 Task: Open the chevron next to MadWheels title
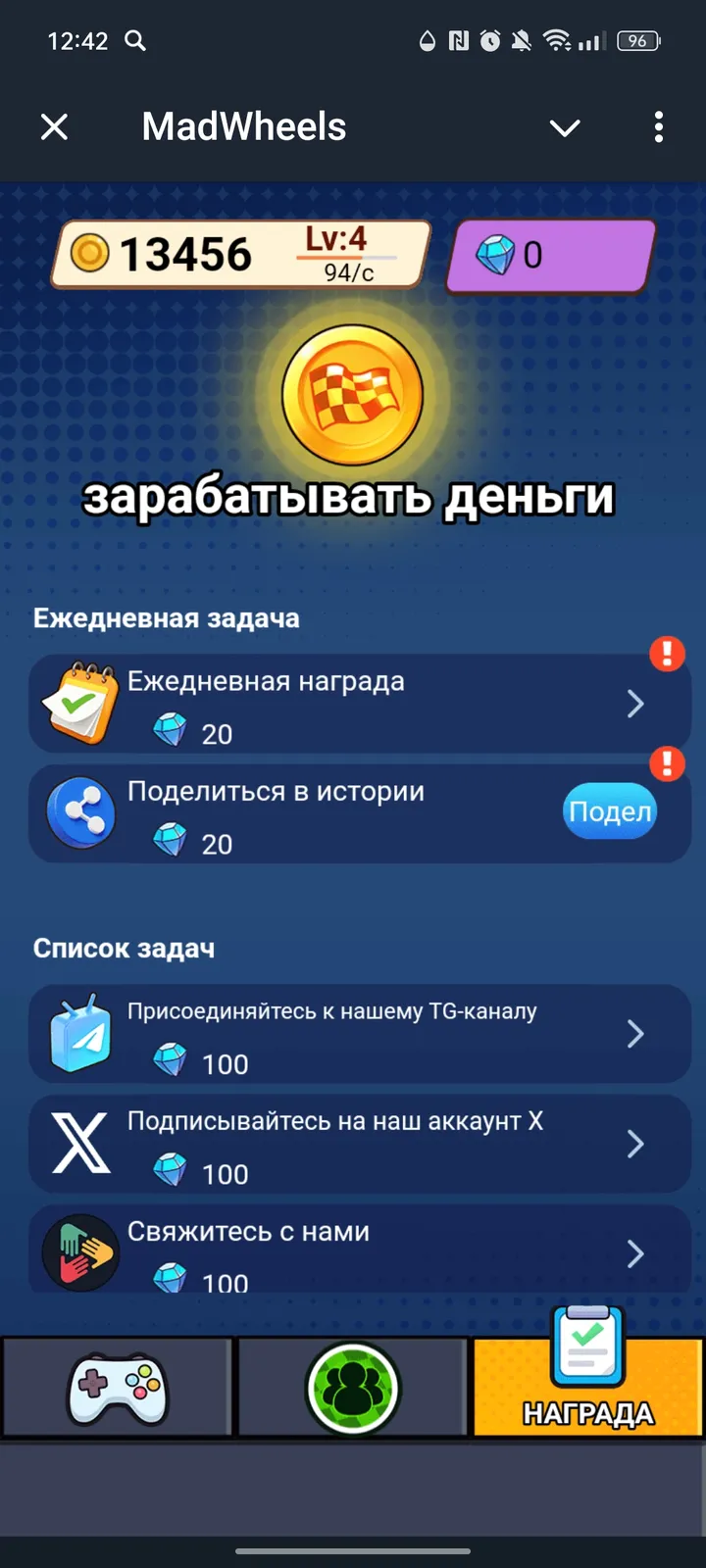click(565, 127)
